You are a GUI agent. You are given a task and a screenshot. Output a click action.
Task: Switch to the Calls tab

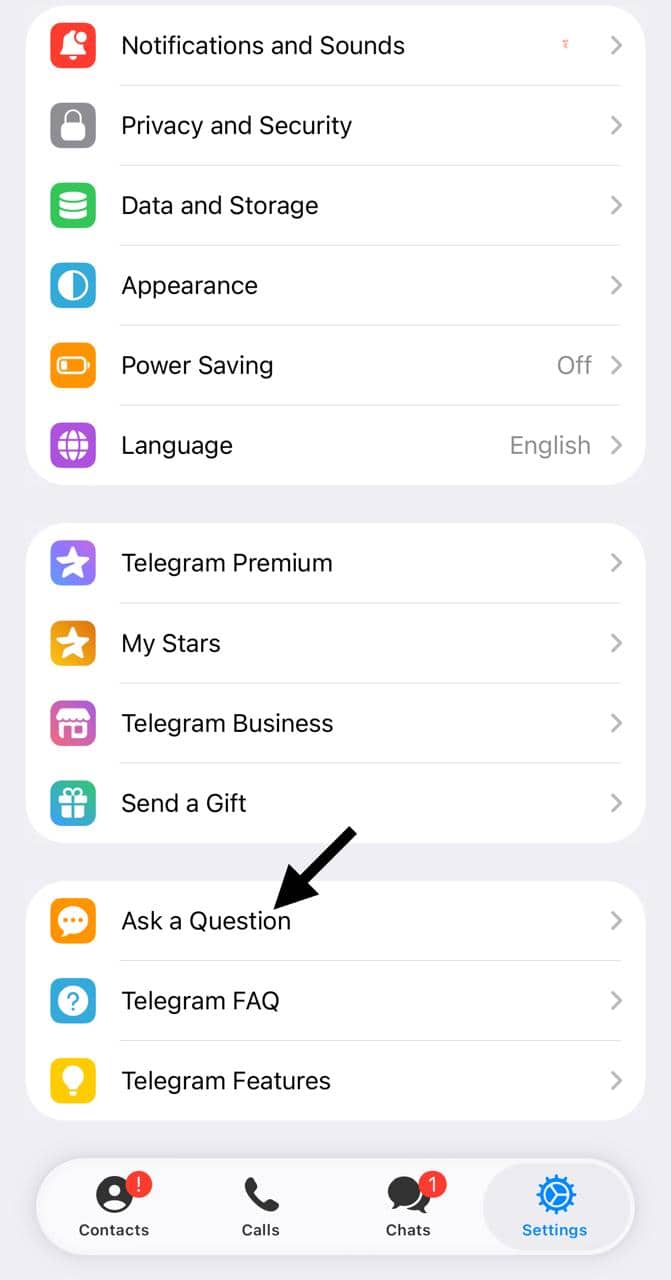pyautogui.click(x=260, y=1207)
